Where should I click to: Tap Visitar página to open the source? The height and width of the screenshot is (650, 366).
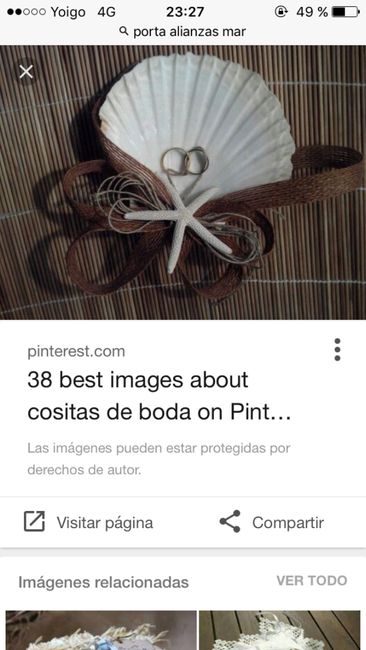point(88,522)
